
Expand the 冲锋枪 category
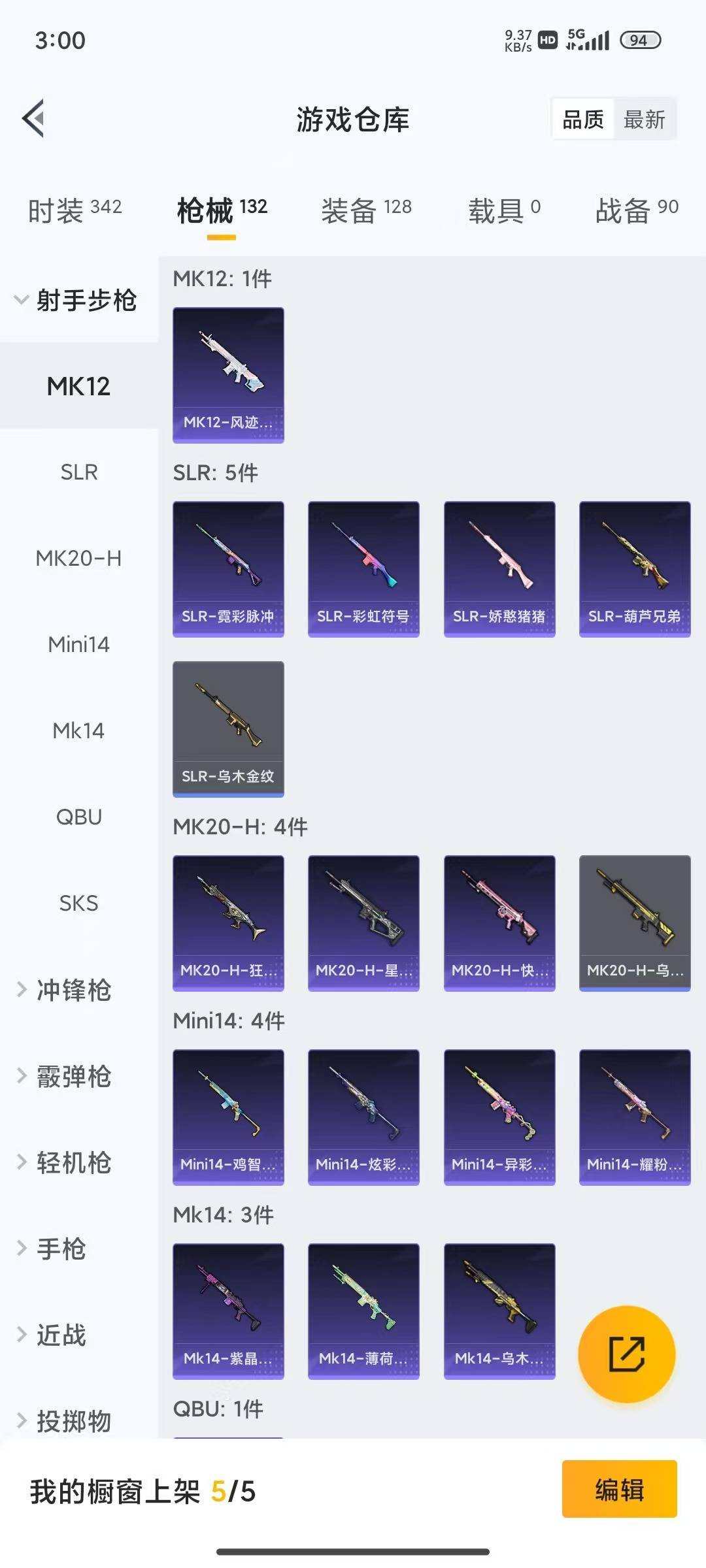(72, 990)
